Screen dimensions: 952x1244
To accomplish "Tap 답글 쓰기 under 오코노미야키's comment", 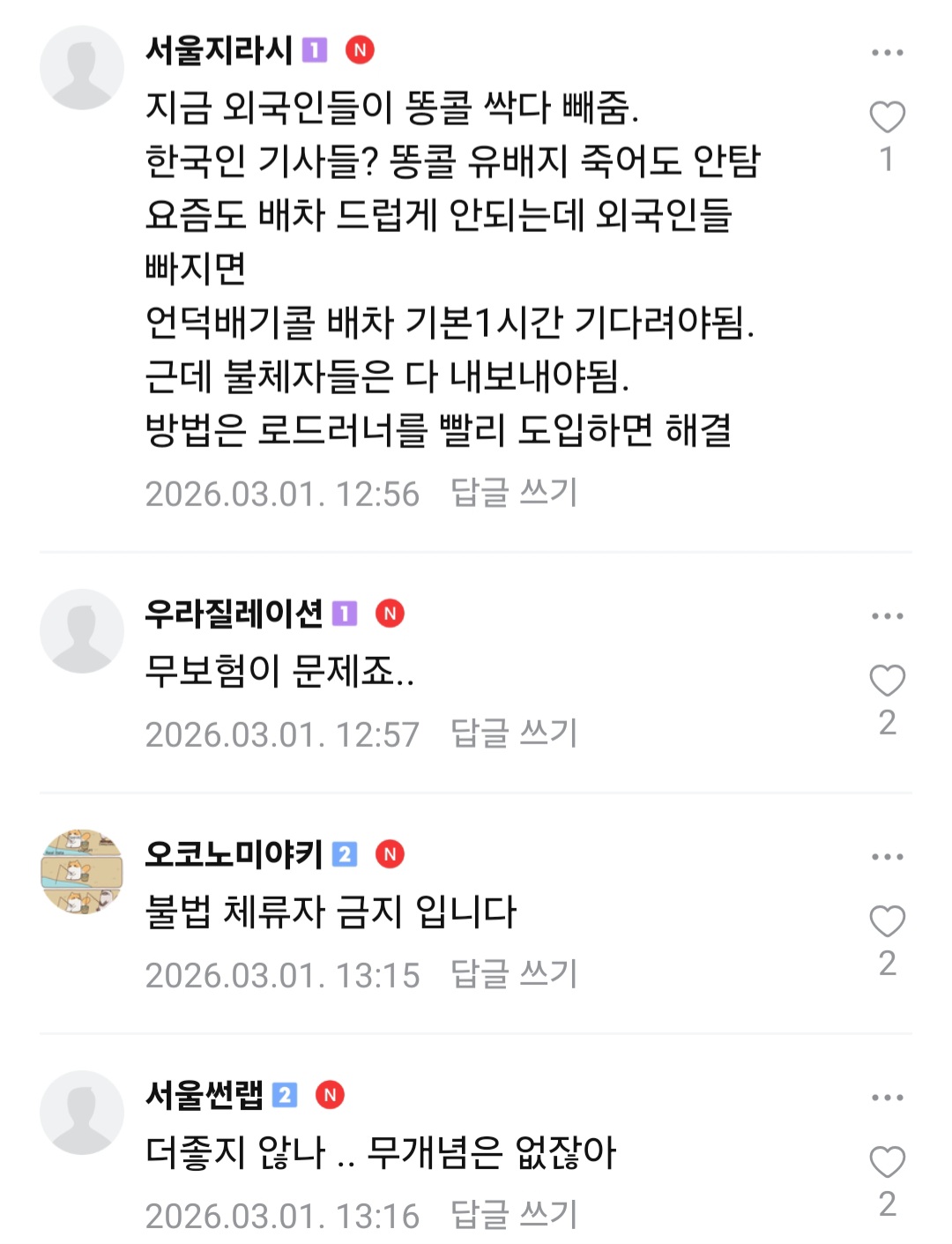I will (x=514, y=974).
